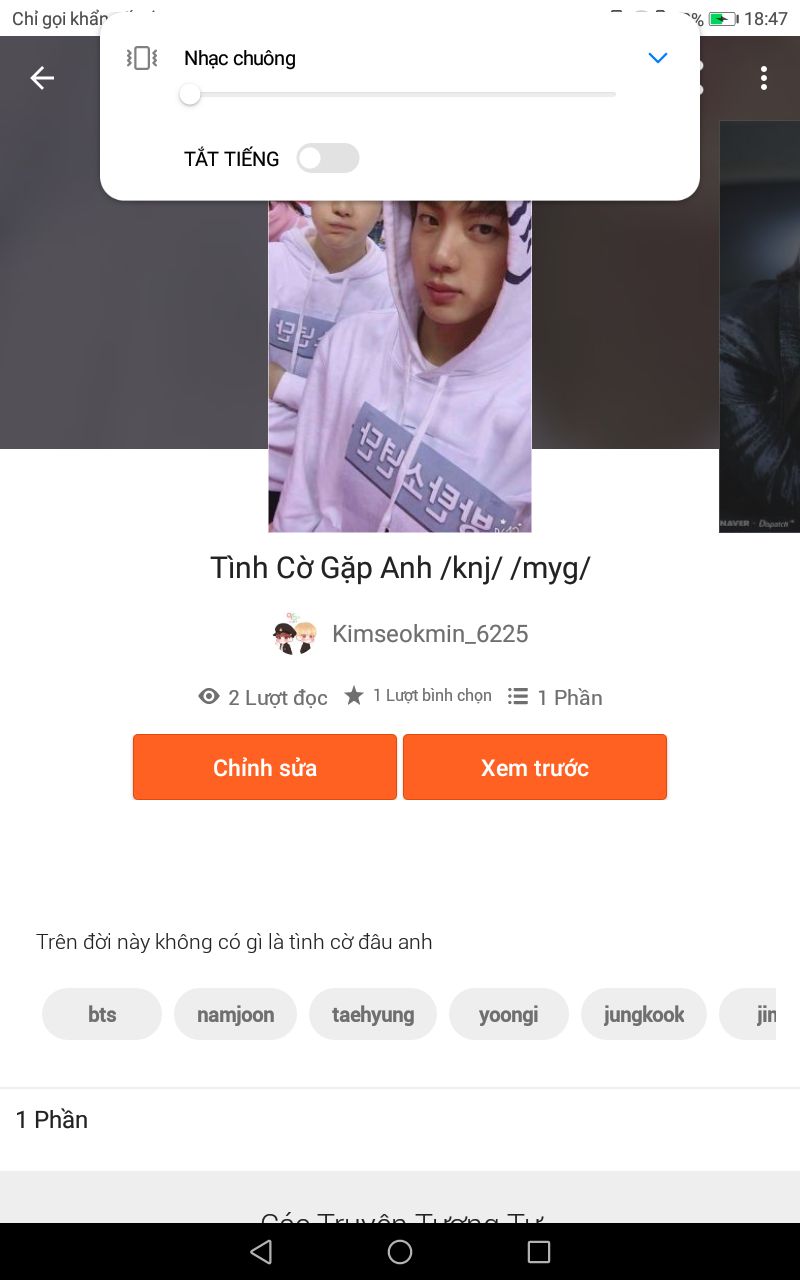The image size is (800, 1280).
Task: Open author profile Kimseokmin_6225
Action: (x=429, y=634)
